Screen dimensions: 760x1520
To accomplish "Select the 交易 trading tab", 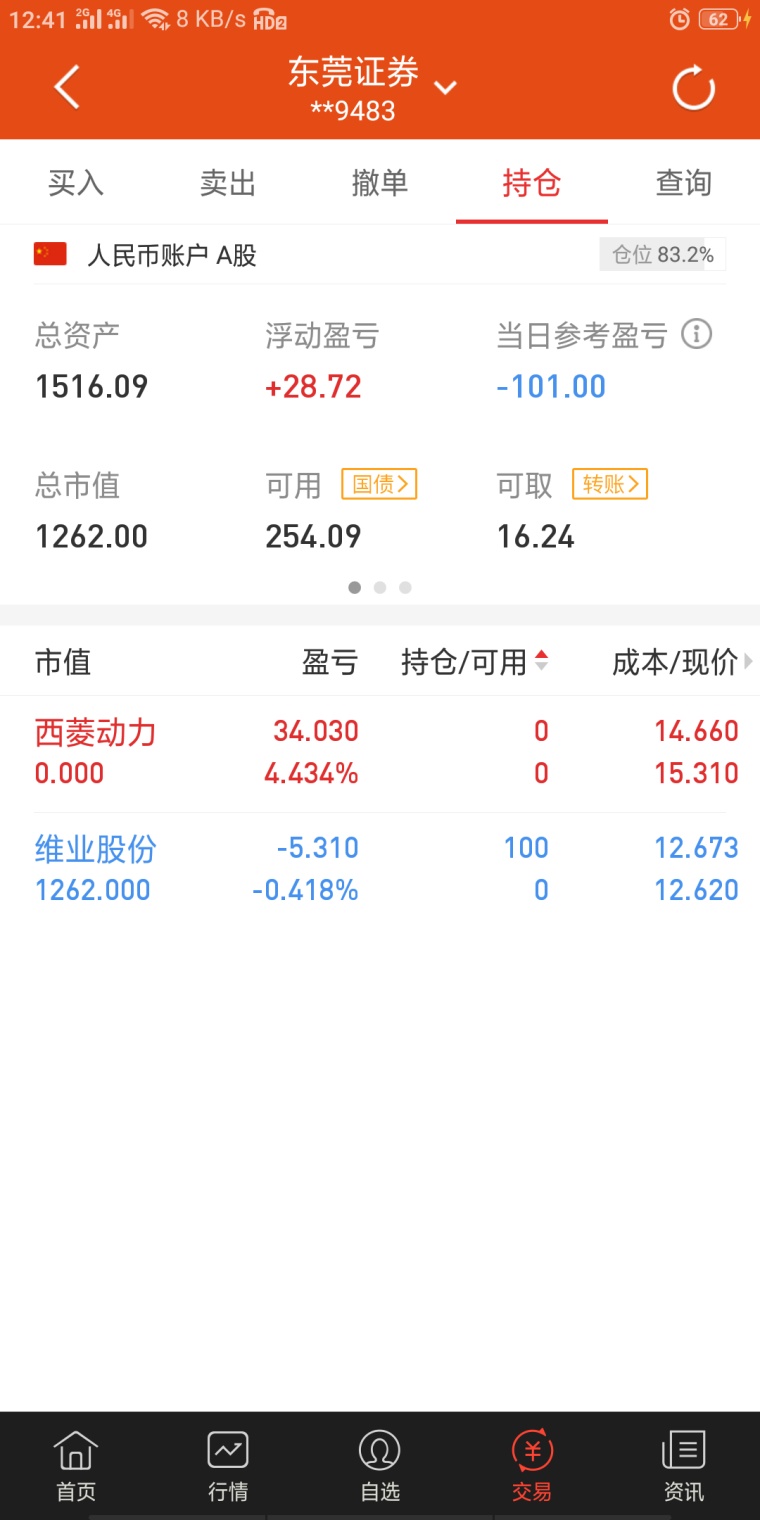I will tap(532, 1465).
